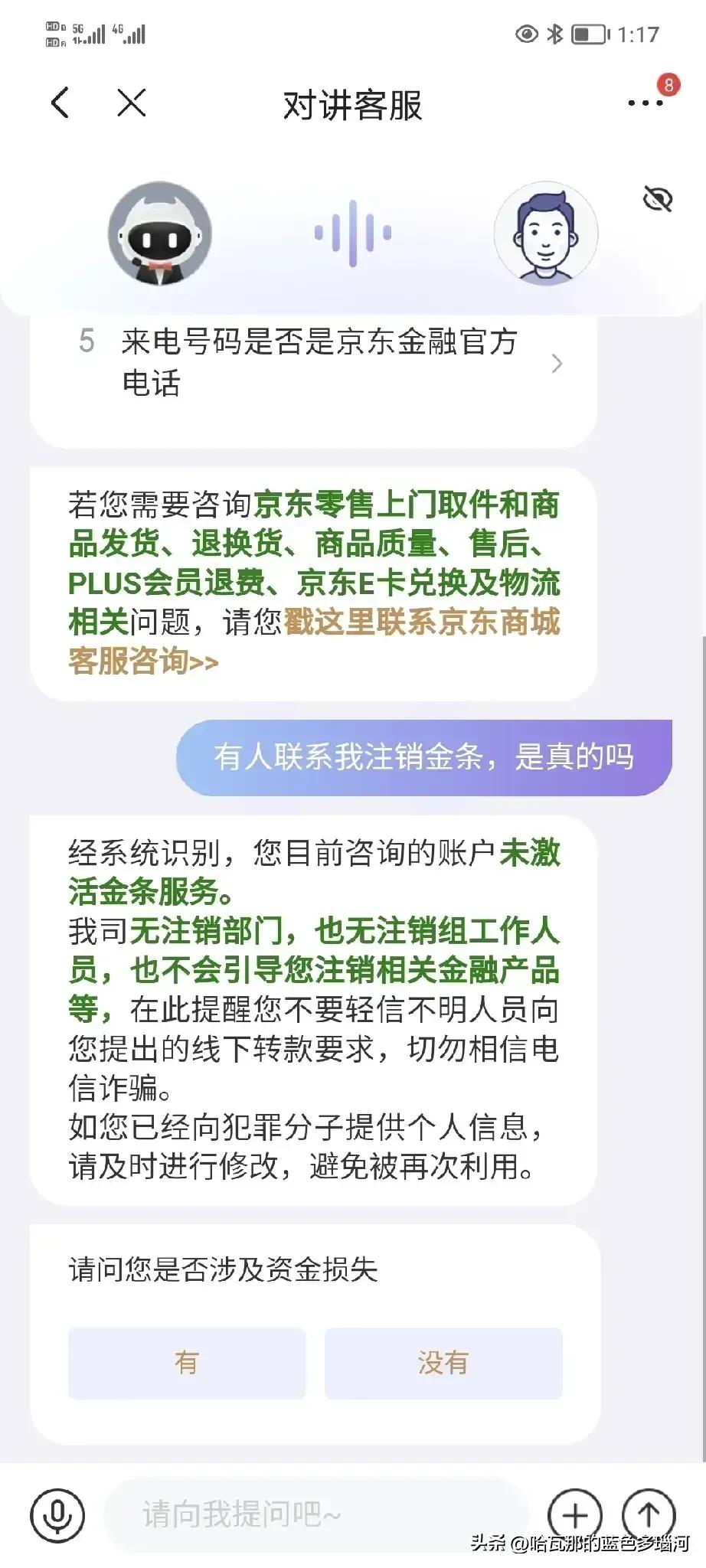Tap the battery indicator in the status bar

pos(588,32)
